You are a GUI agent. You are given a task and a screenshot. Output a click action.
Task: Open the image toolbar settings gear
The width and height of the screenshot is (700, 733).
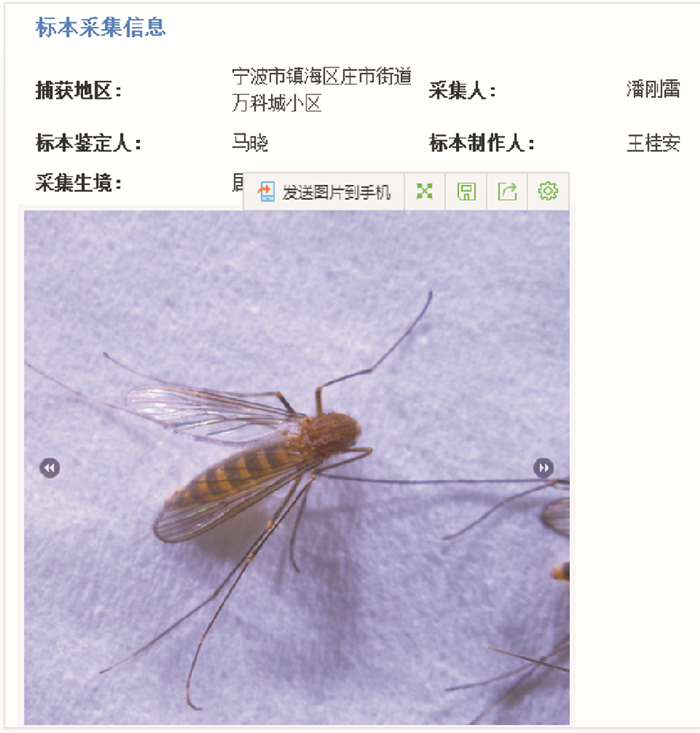pos(548,192)
